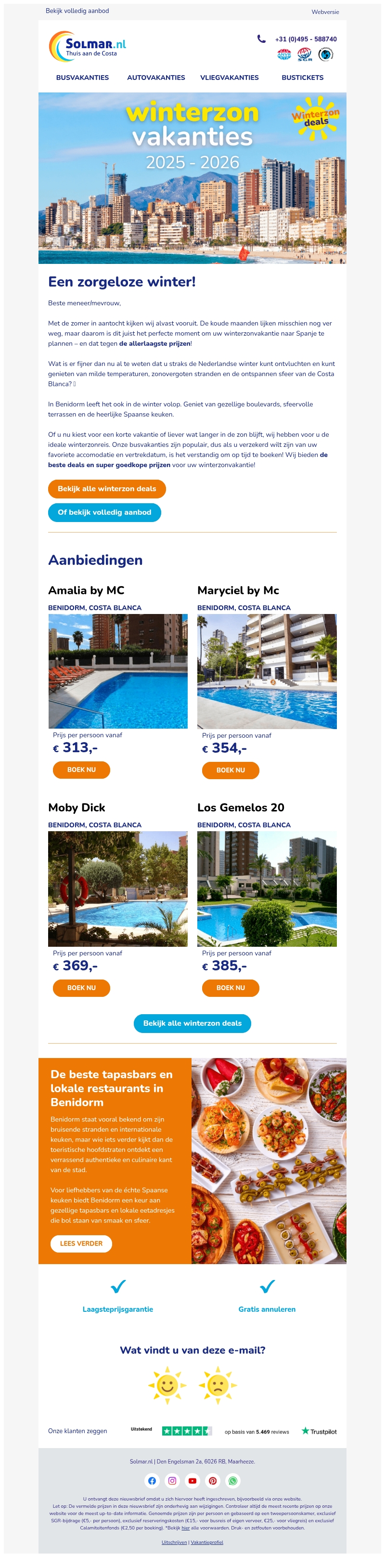Contact via the WhatsApp icon

tap(233, 1481)
